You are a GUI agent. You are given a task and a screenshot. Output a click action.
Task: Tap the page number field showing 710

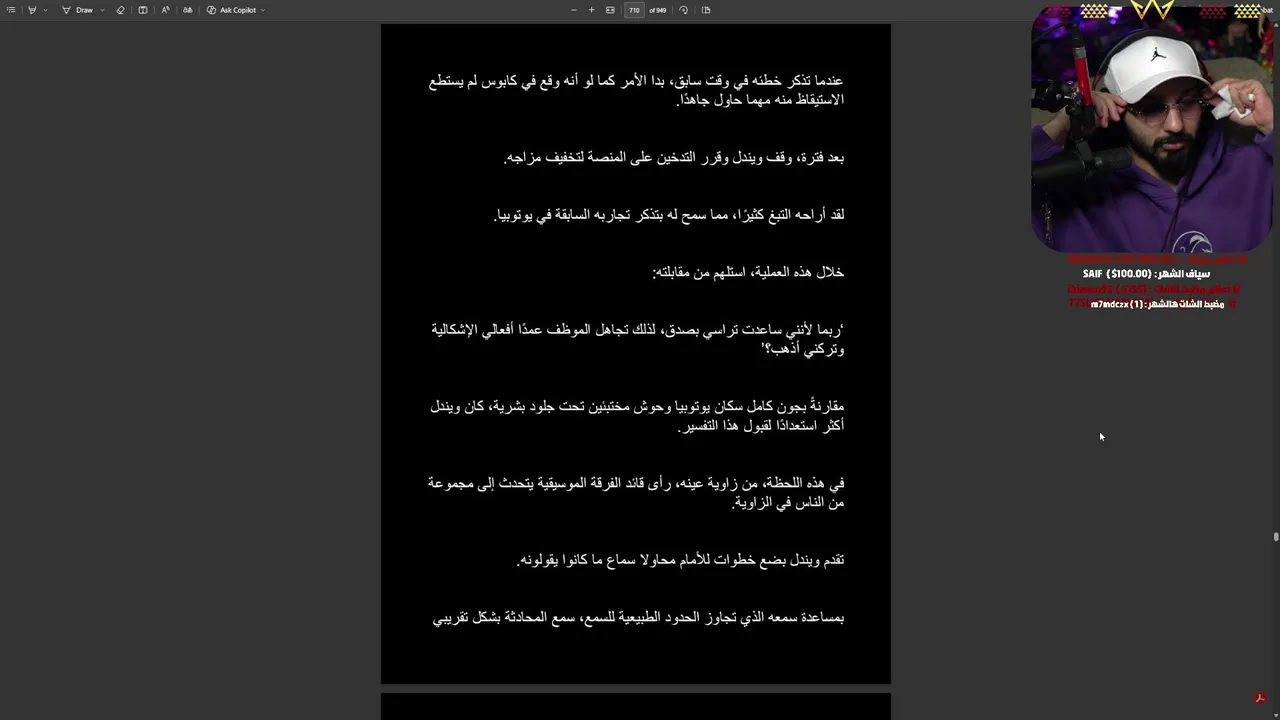coord(634,10)
